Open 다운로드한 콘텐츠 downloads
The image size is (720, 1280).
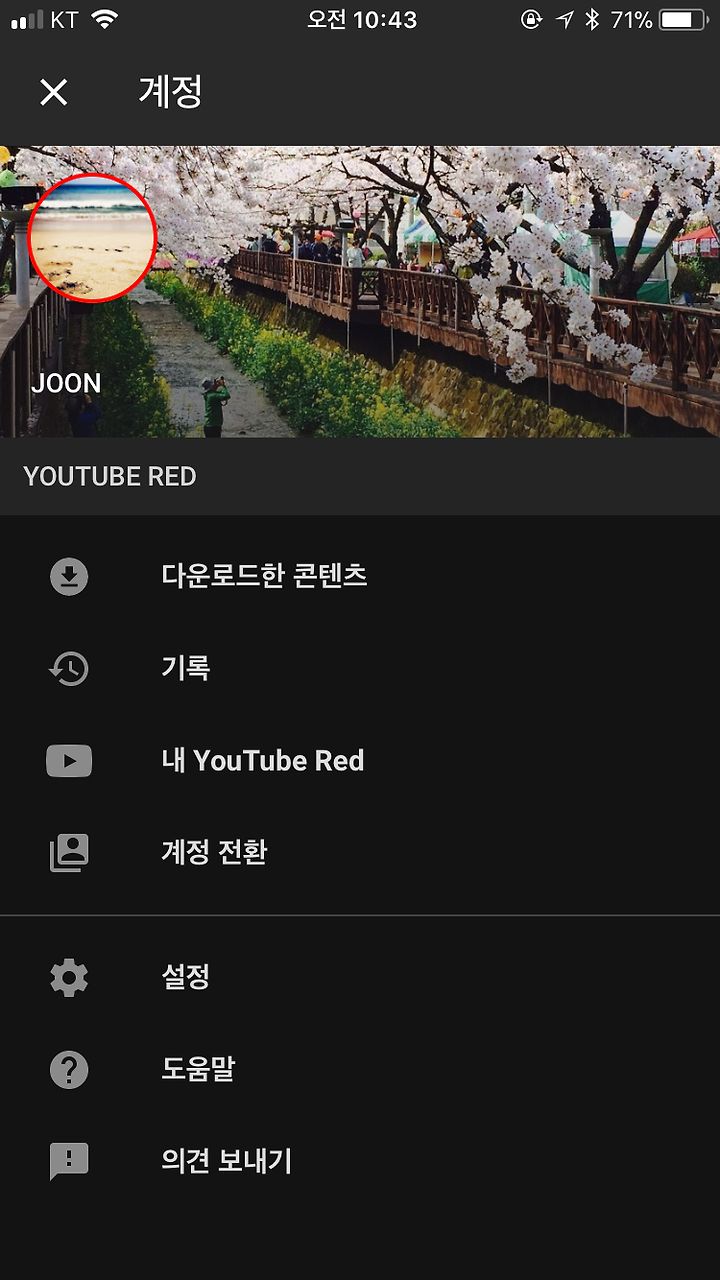360,576
